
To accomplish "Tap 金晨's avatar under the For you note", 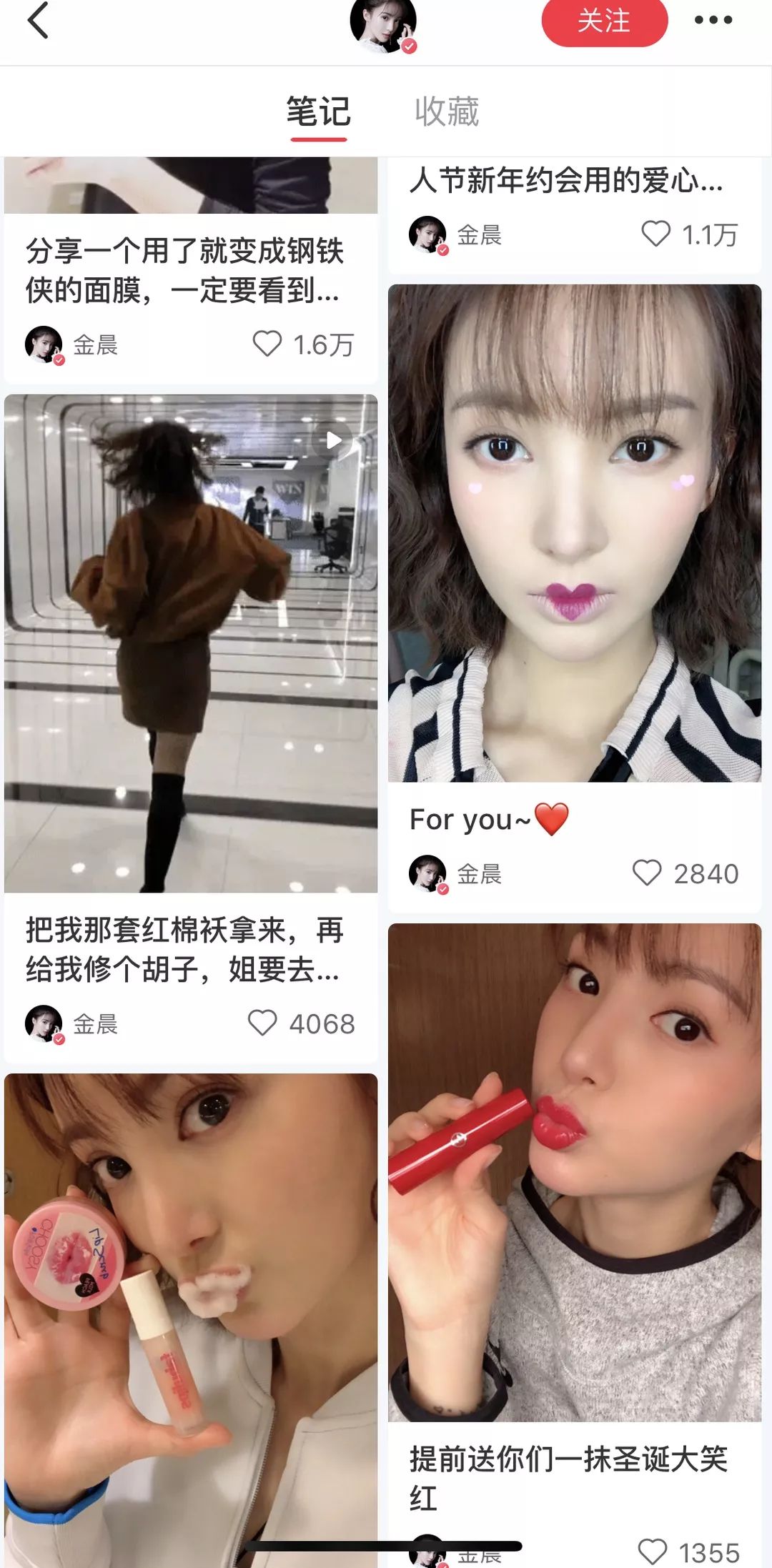I will [x=427, y=873].
